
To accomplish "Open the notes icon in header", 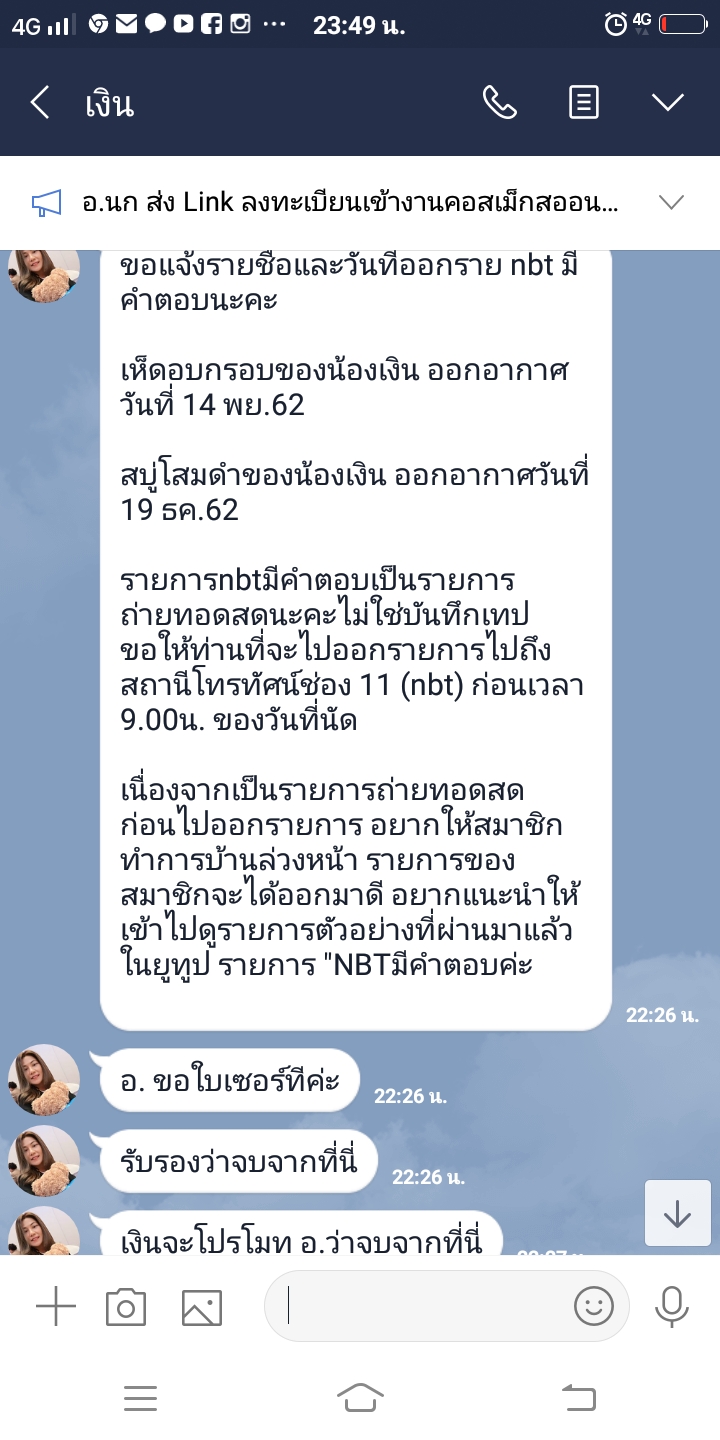I will point(584,102).
